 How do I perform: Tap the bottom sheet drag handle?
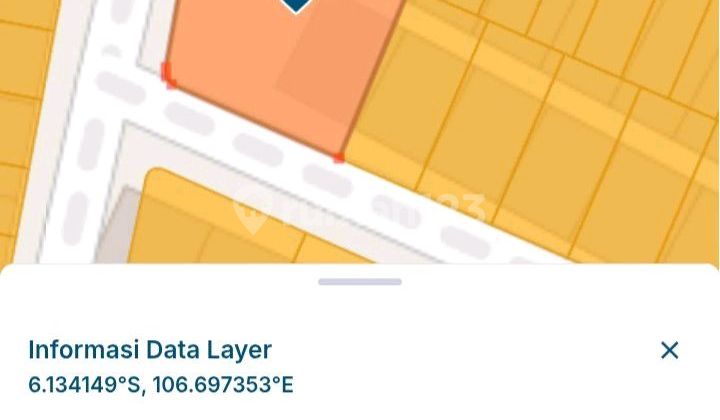tap(360, 282)
